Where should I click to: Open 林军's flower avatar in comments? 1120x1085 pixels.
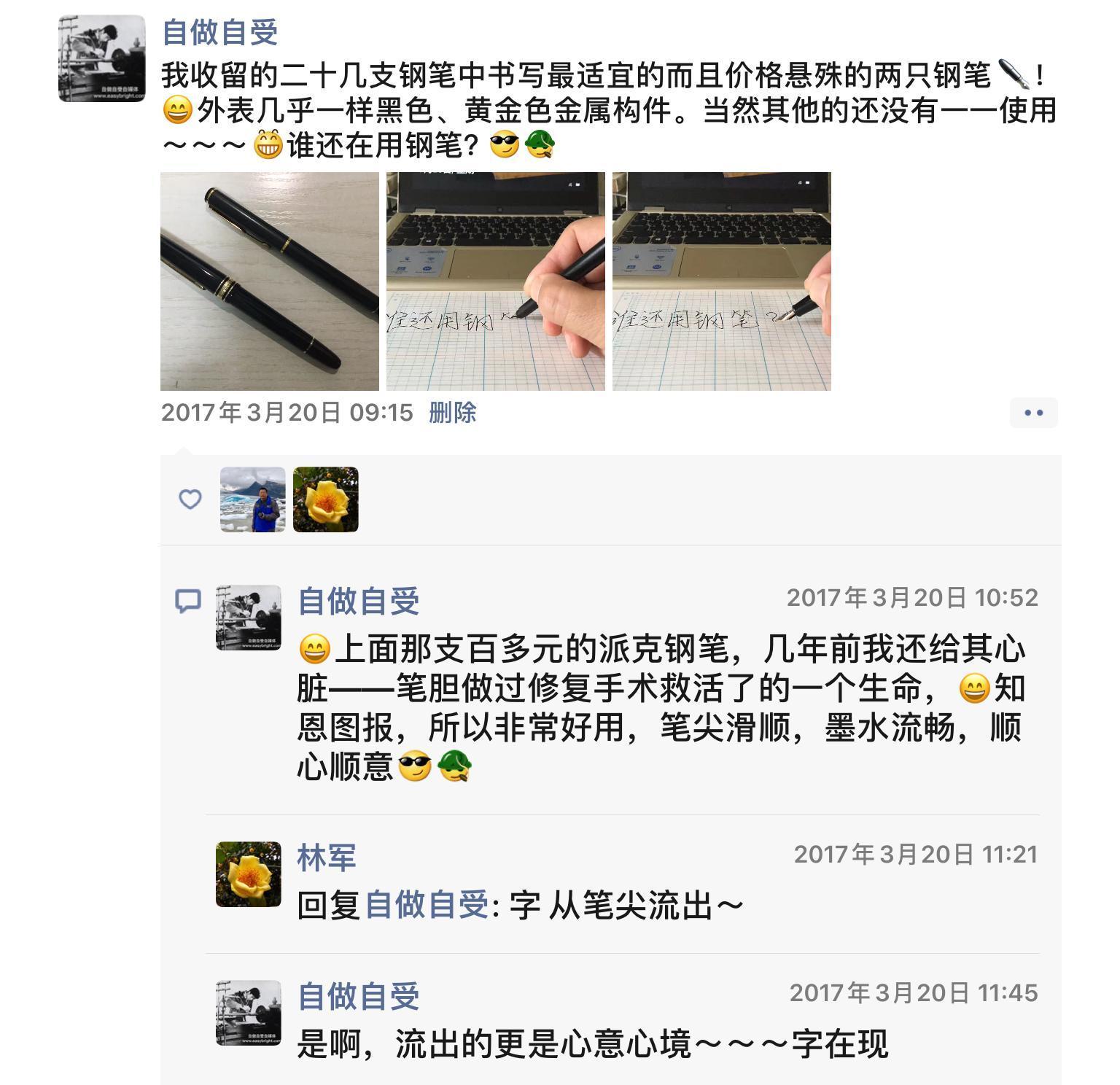[248, 874]
